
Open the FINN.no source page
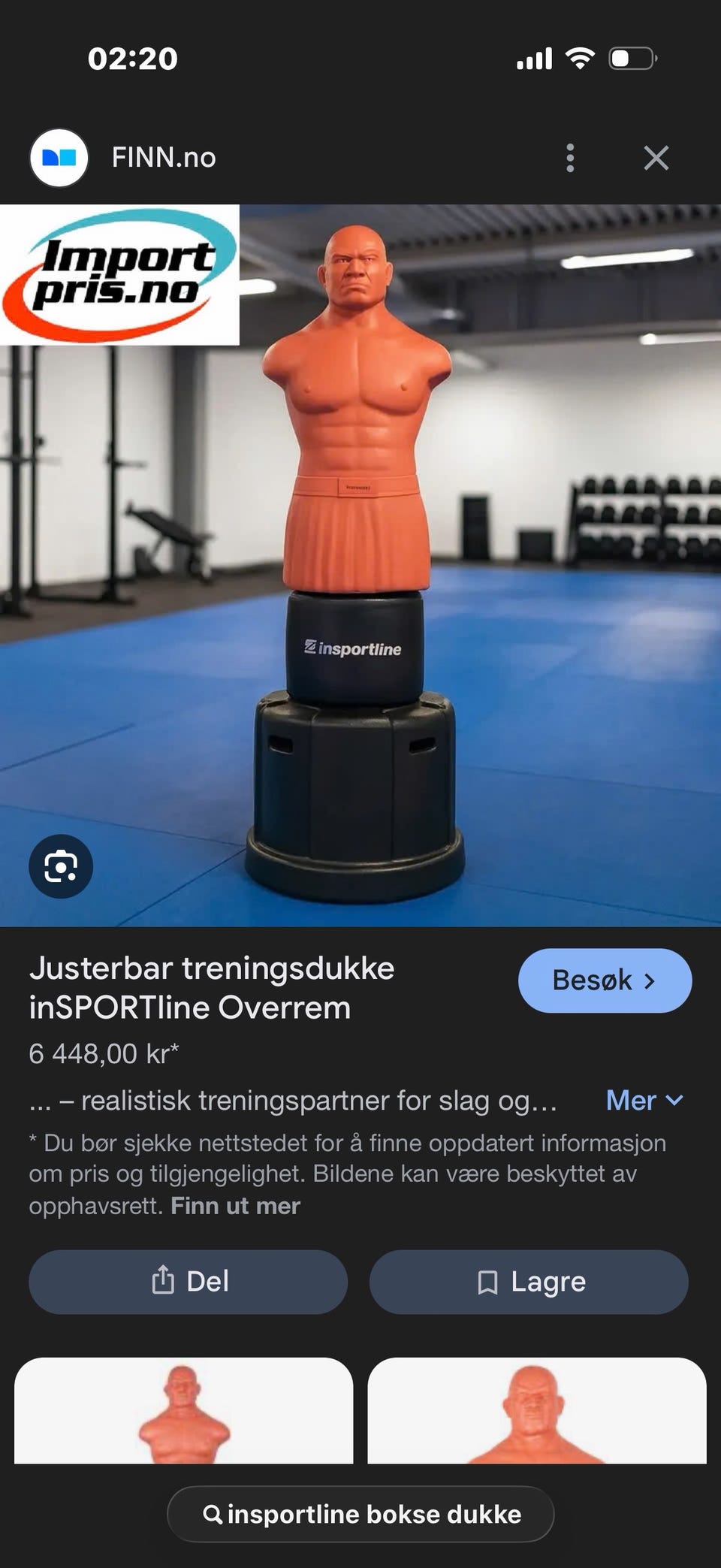(163, 158)
